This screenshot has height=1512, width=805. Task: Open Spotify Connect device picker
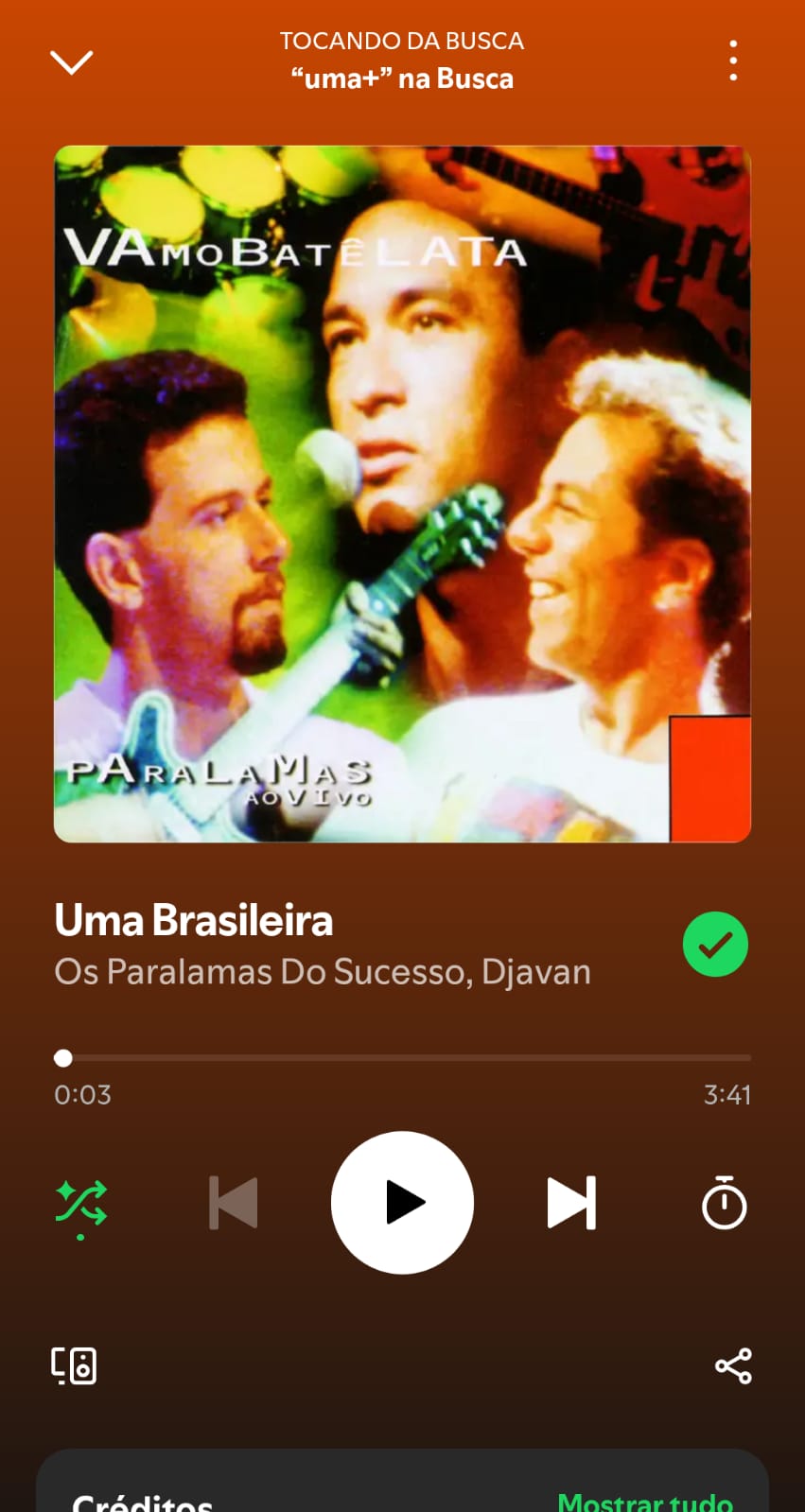[x=75, y=1364]
